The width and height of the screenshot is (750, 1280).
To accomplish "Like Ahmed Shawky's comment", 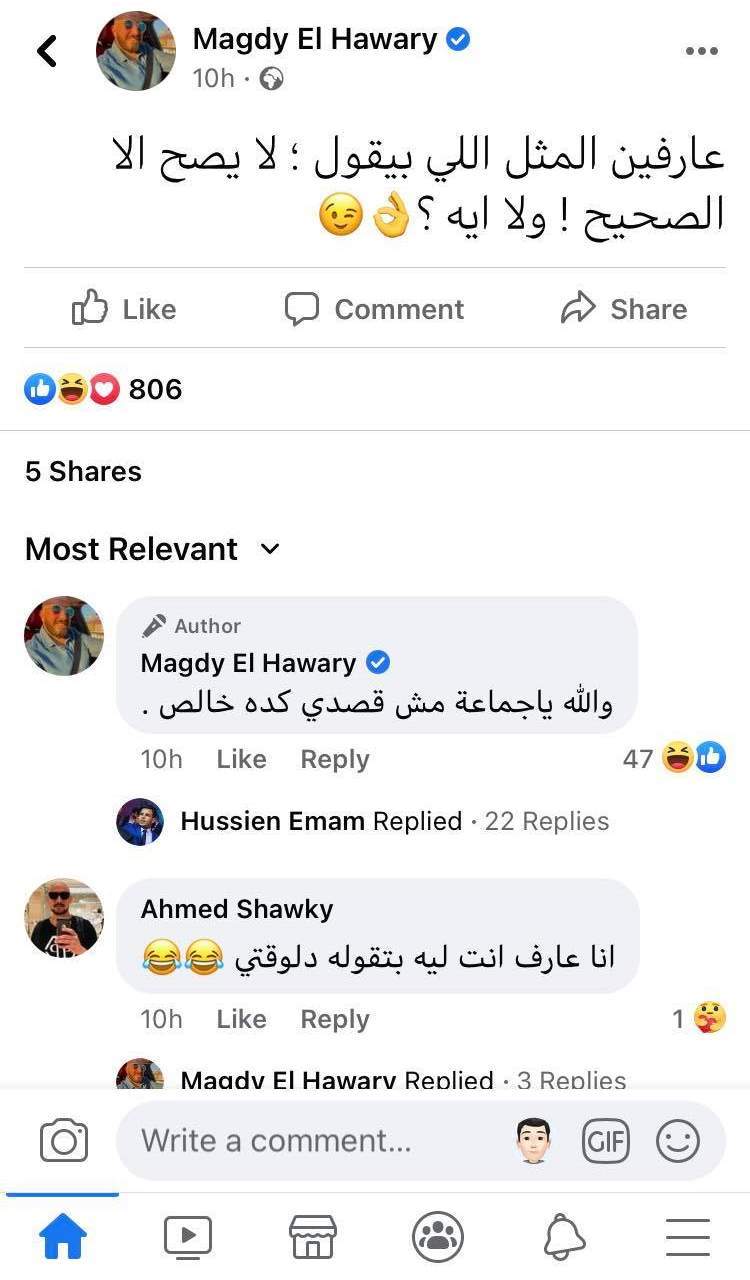I will (241, 1019).
